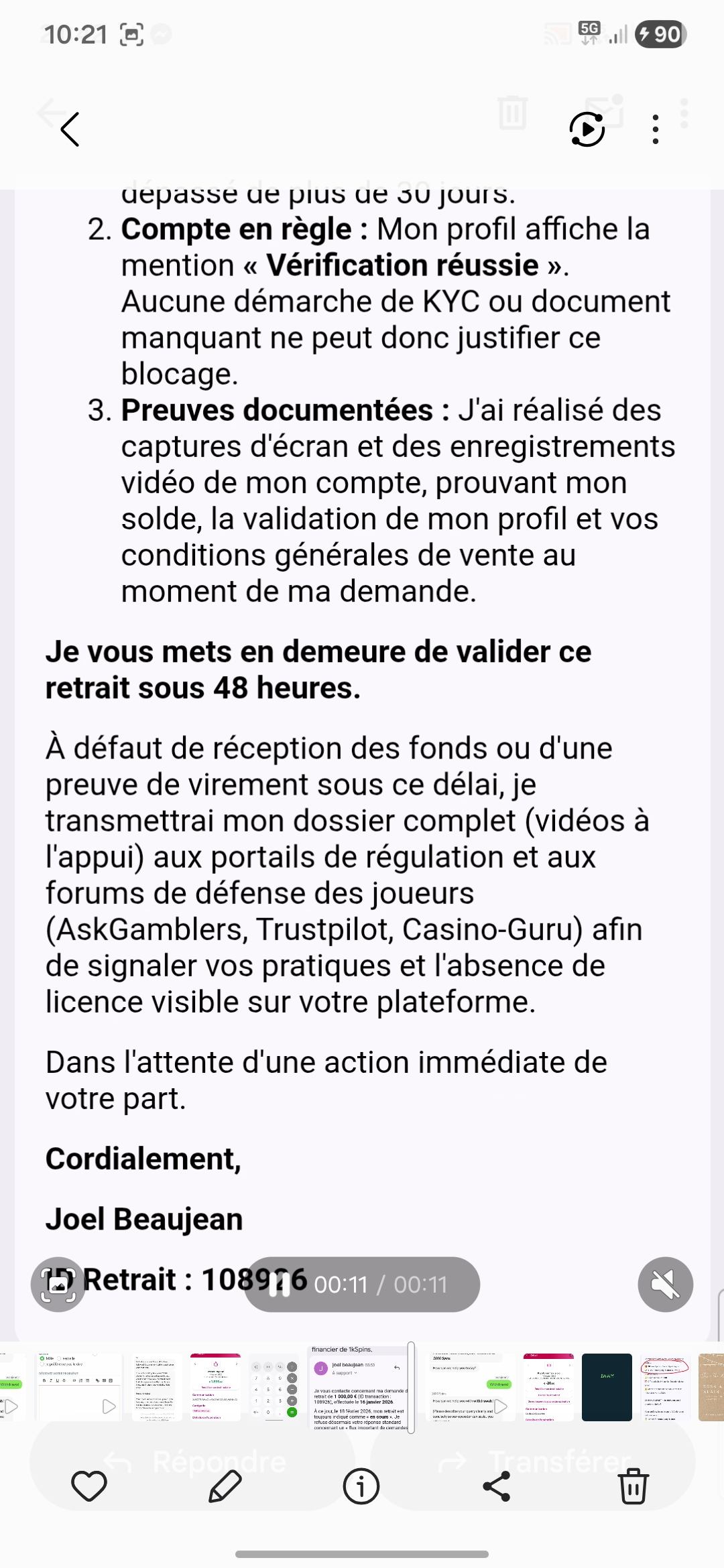Share this video
724x1568 pixels.
point(497,1486)
